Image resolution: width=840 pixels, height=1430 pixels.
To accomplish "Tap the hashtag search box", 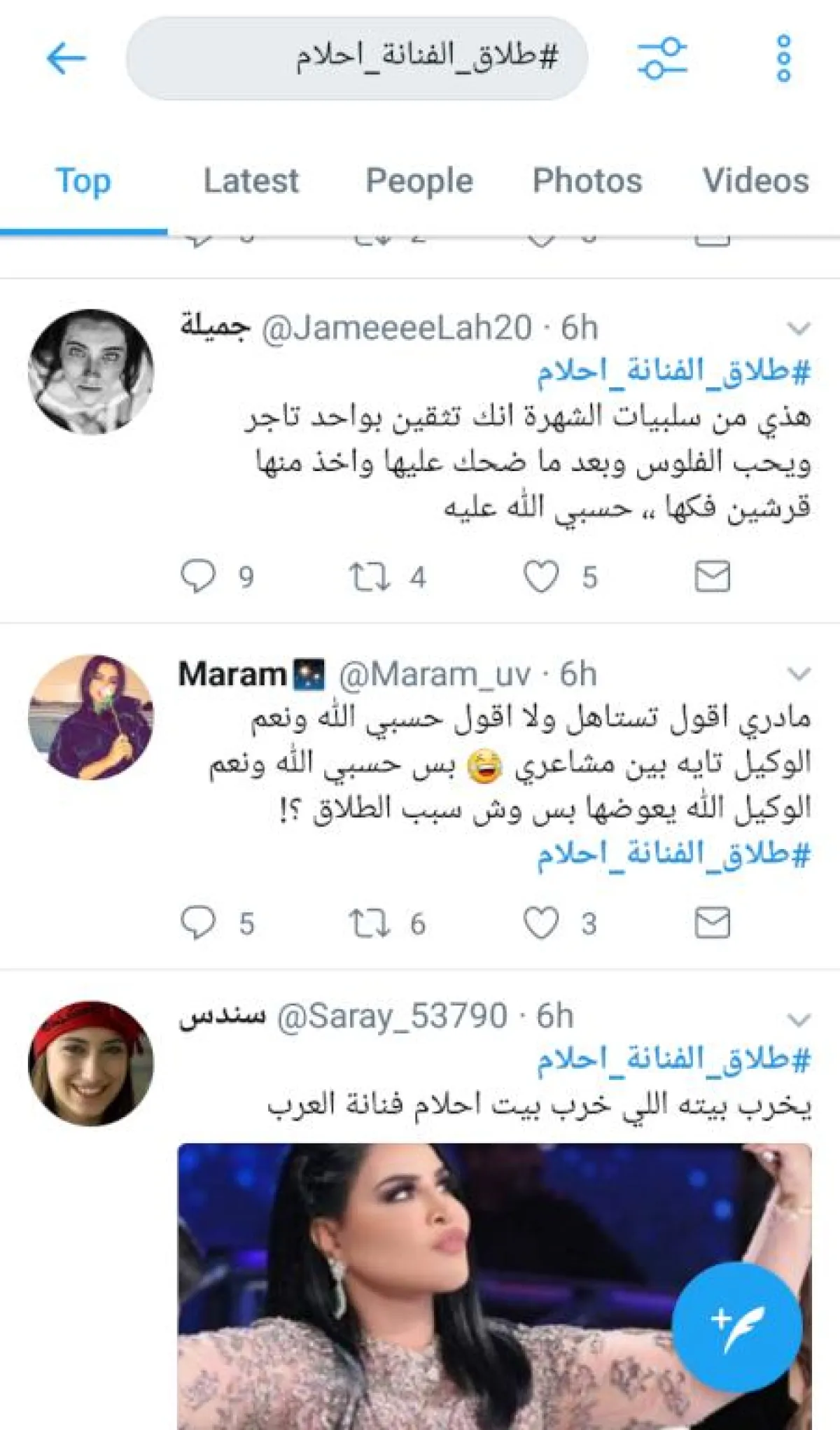I will click(x=357, y=58).
